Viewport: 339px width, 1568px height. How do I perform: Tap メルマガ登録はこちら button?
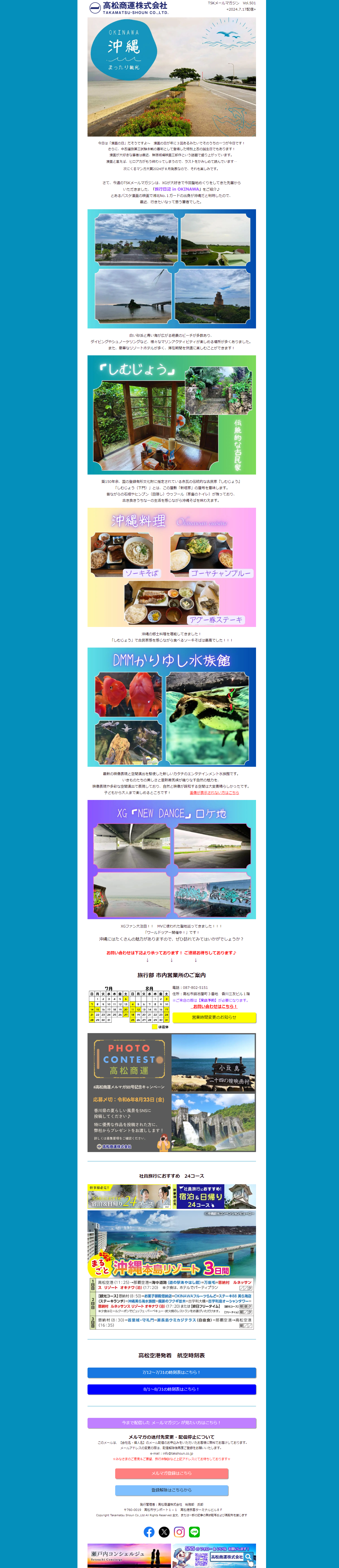tap(171, 1473)
